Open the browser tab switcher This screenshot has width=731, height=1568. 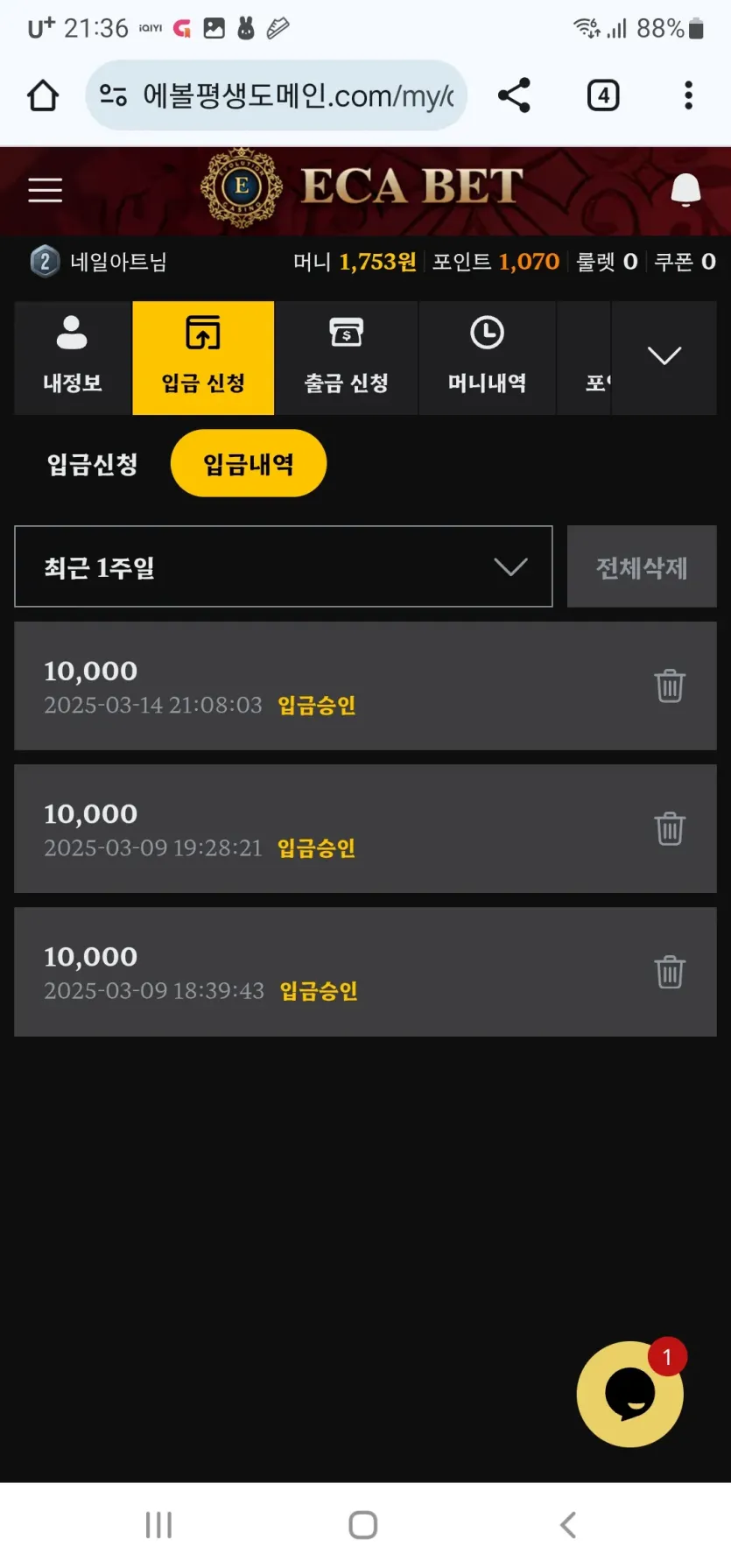[603, 95]
